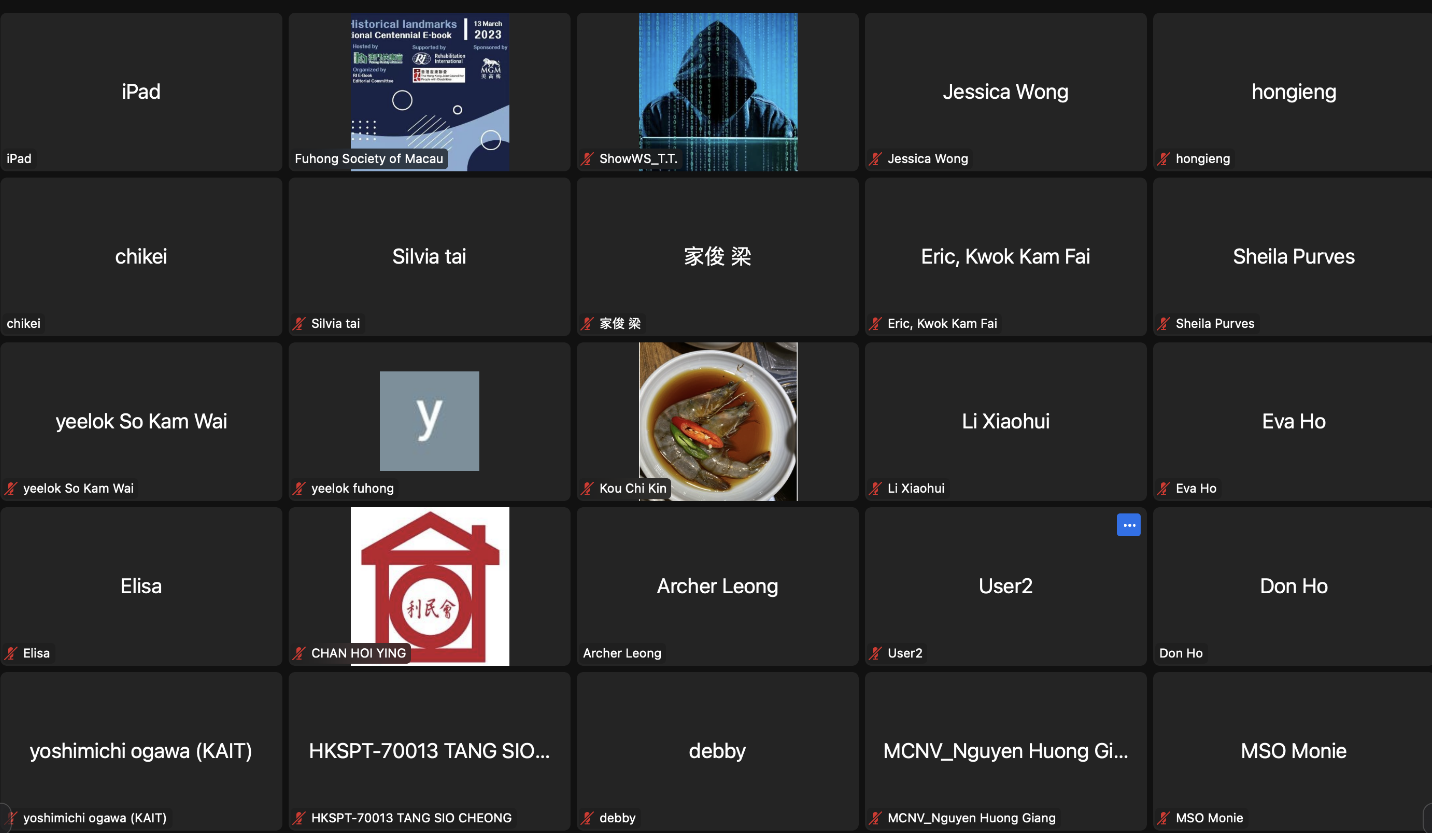Select hongieng's participant tile
Viewport: 1432px width, 833px height.
click(x=1293, y=92)
